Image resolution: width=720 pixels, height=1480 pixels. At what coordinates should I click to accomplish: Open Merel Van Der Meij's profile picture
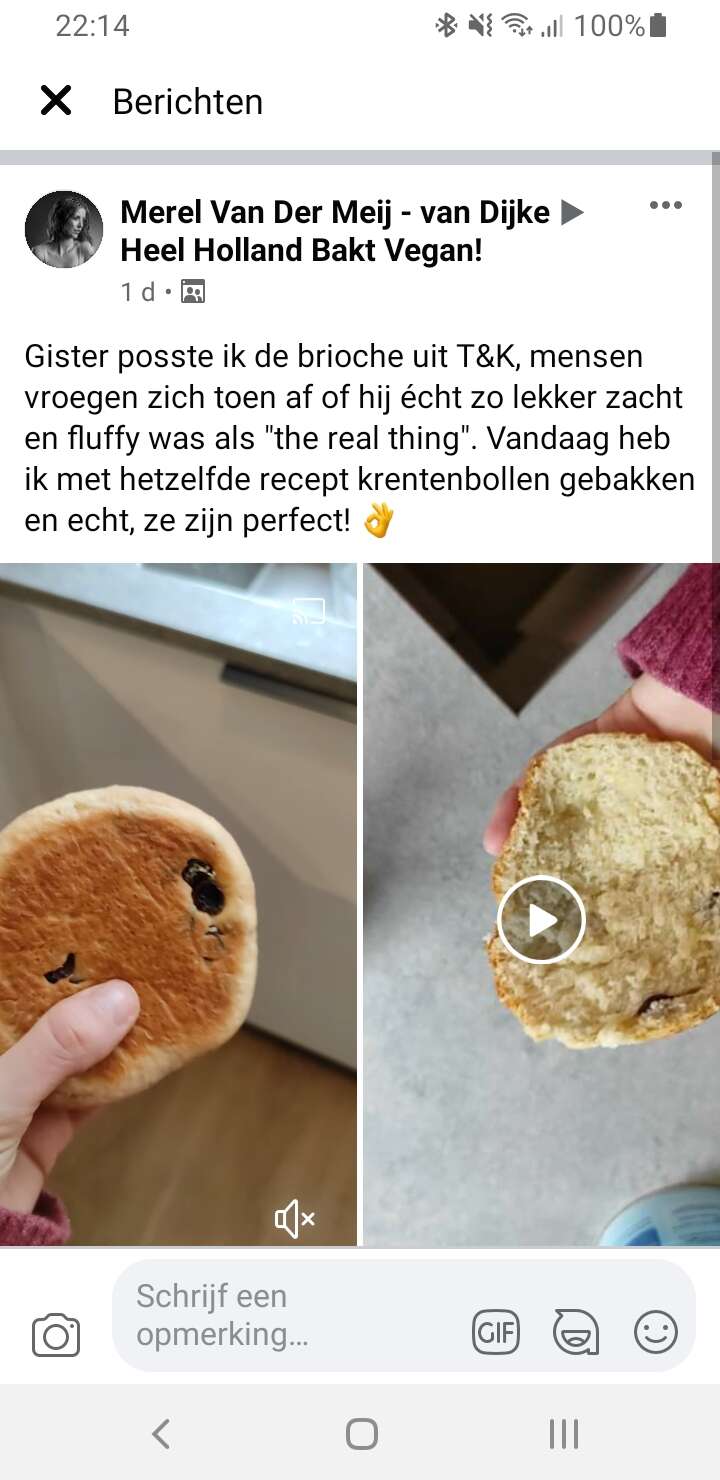[64, 229]
